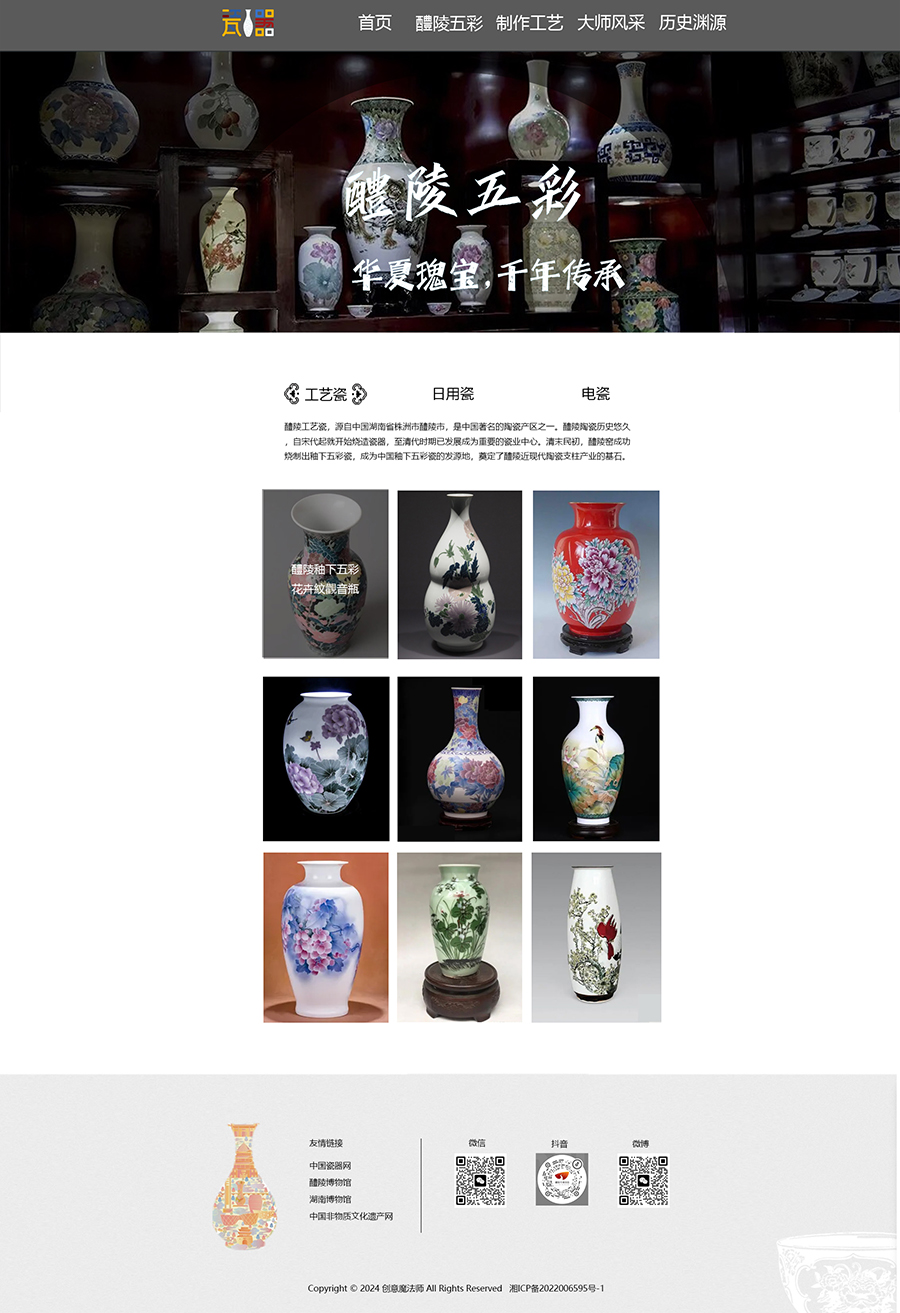View the tall rooster-painted vase tile
This screenshot has width=900, height=1313.
click(596, 937)
